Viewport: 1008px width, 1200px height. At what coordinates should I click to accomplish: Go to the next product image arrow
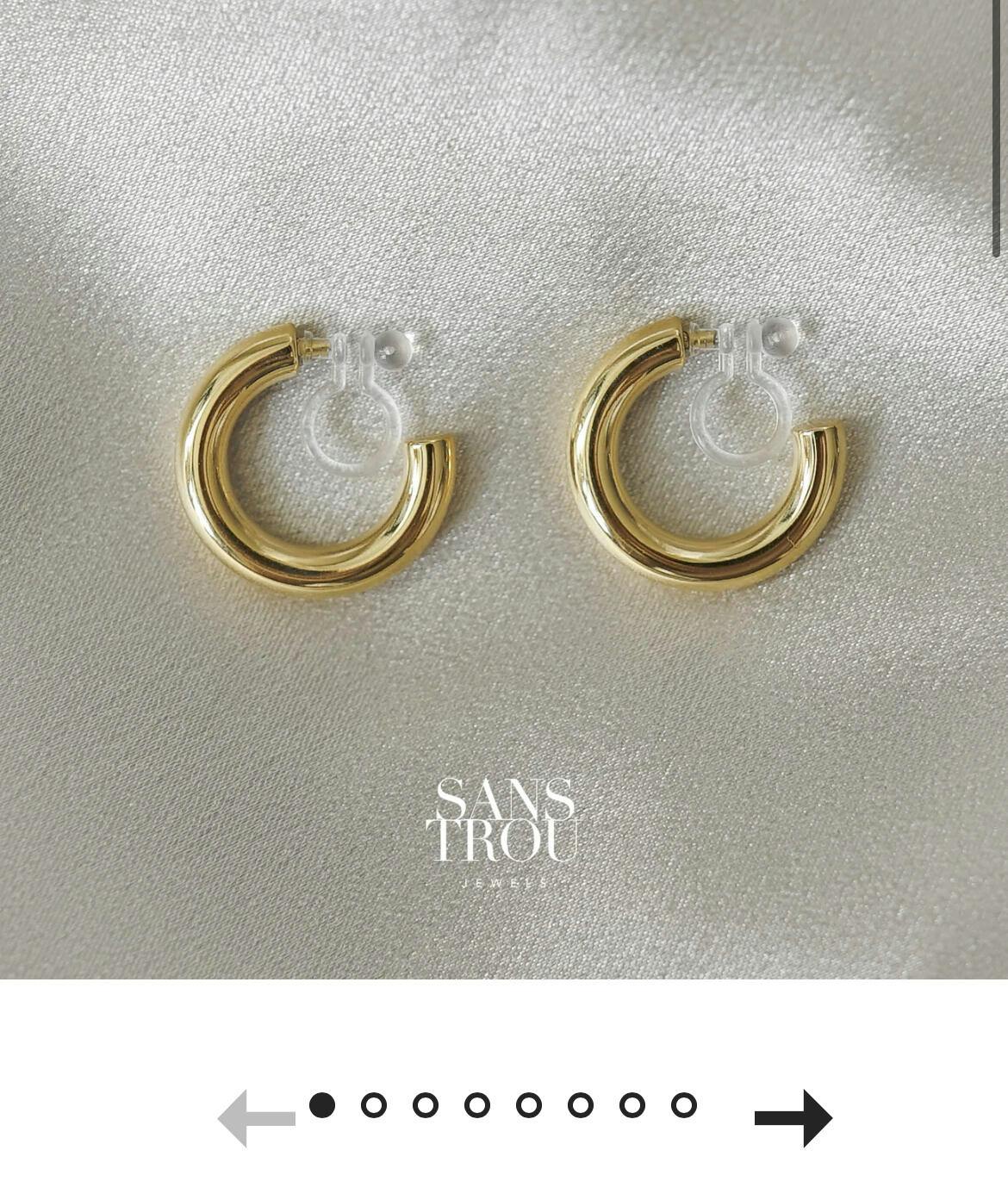[x=793, y=1117]
